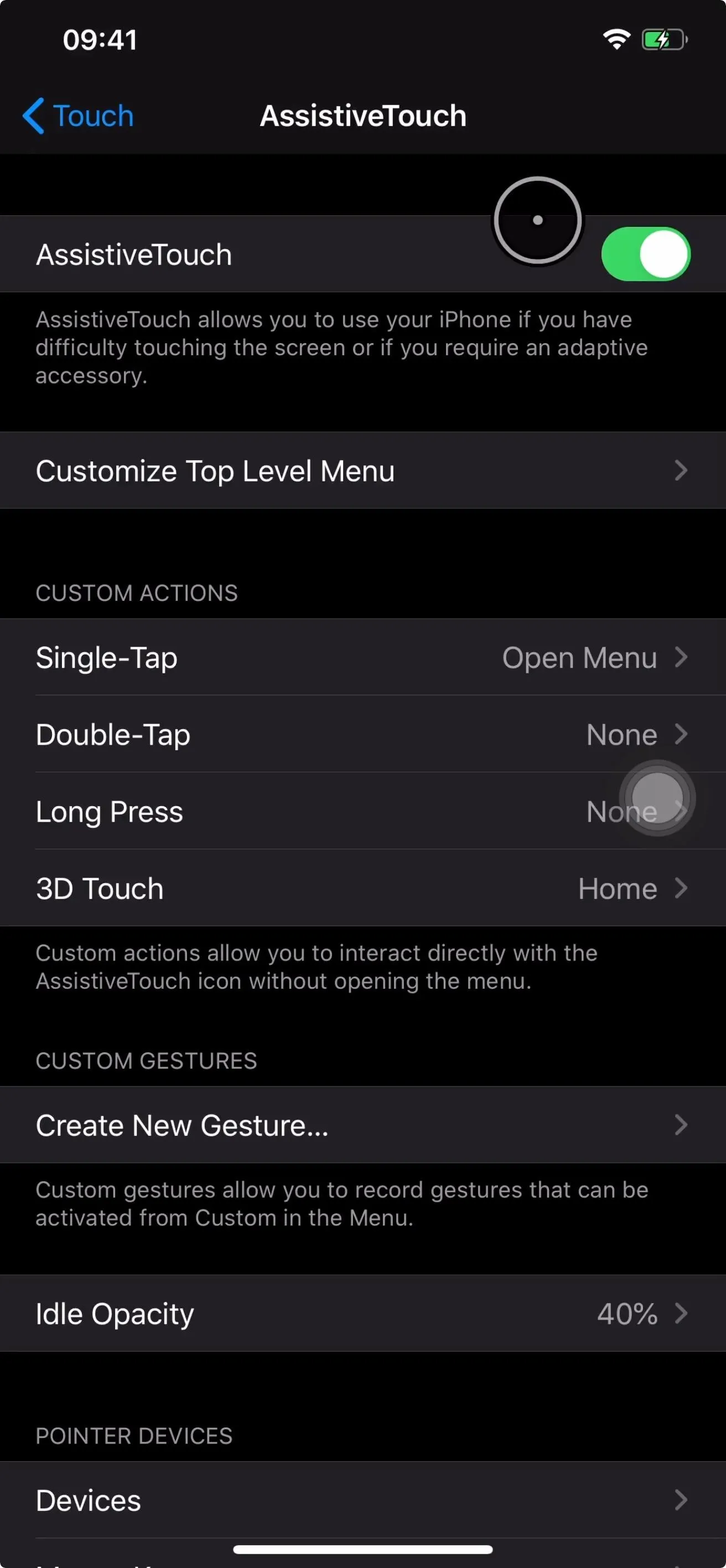Turn off the AssistiveTouch switch
Viewport: 726px width, 1568px height.
pos(646,254)
